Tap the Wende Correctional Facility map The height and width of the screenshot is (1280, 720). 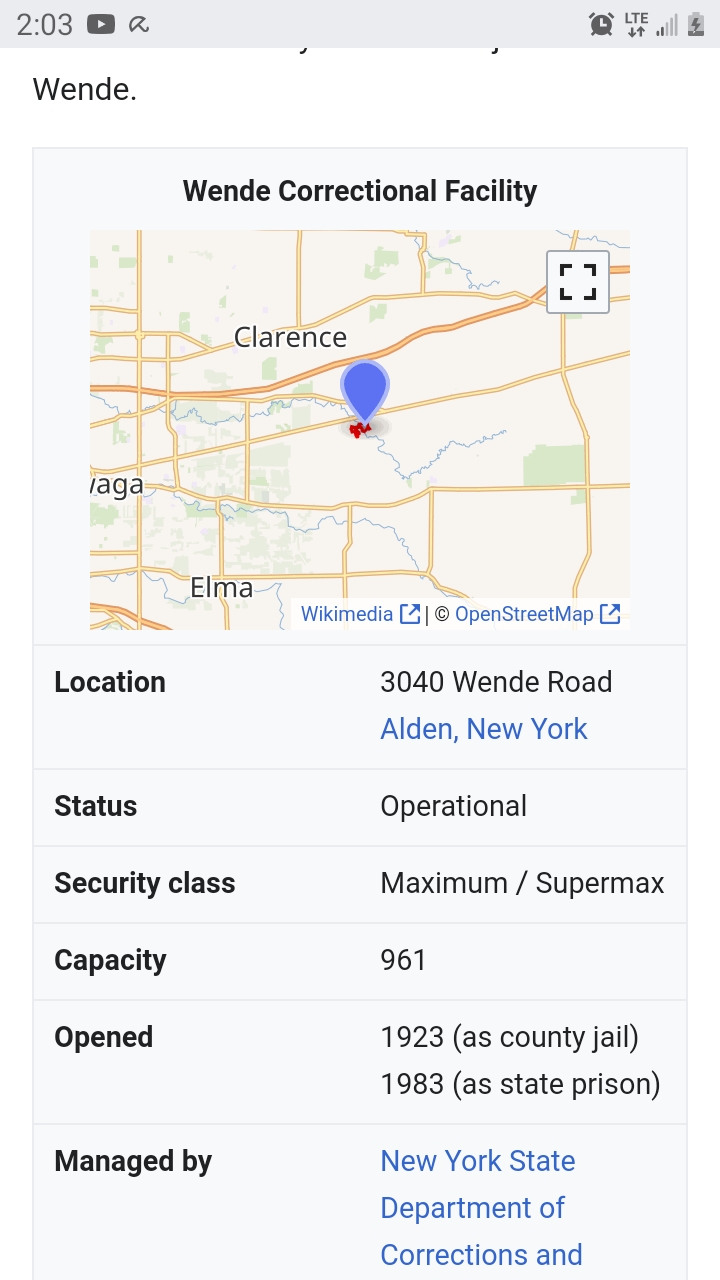coord(360,429)
